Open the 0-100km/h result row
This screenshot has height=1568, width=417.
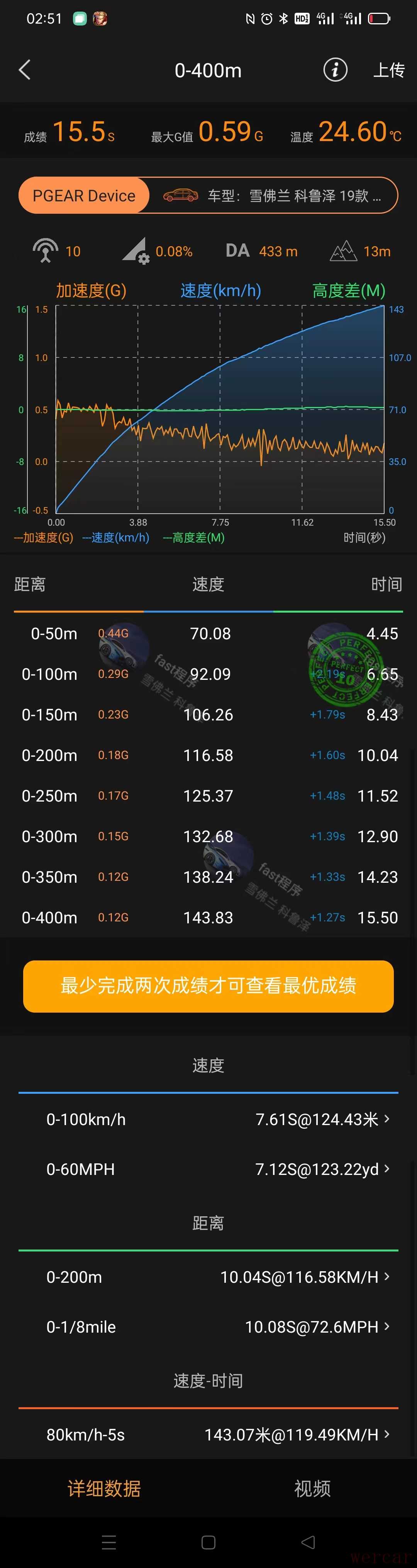point(208,1119)
